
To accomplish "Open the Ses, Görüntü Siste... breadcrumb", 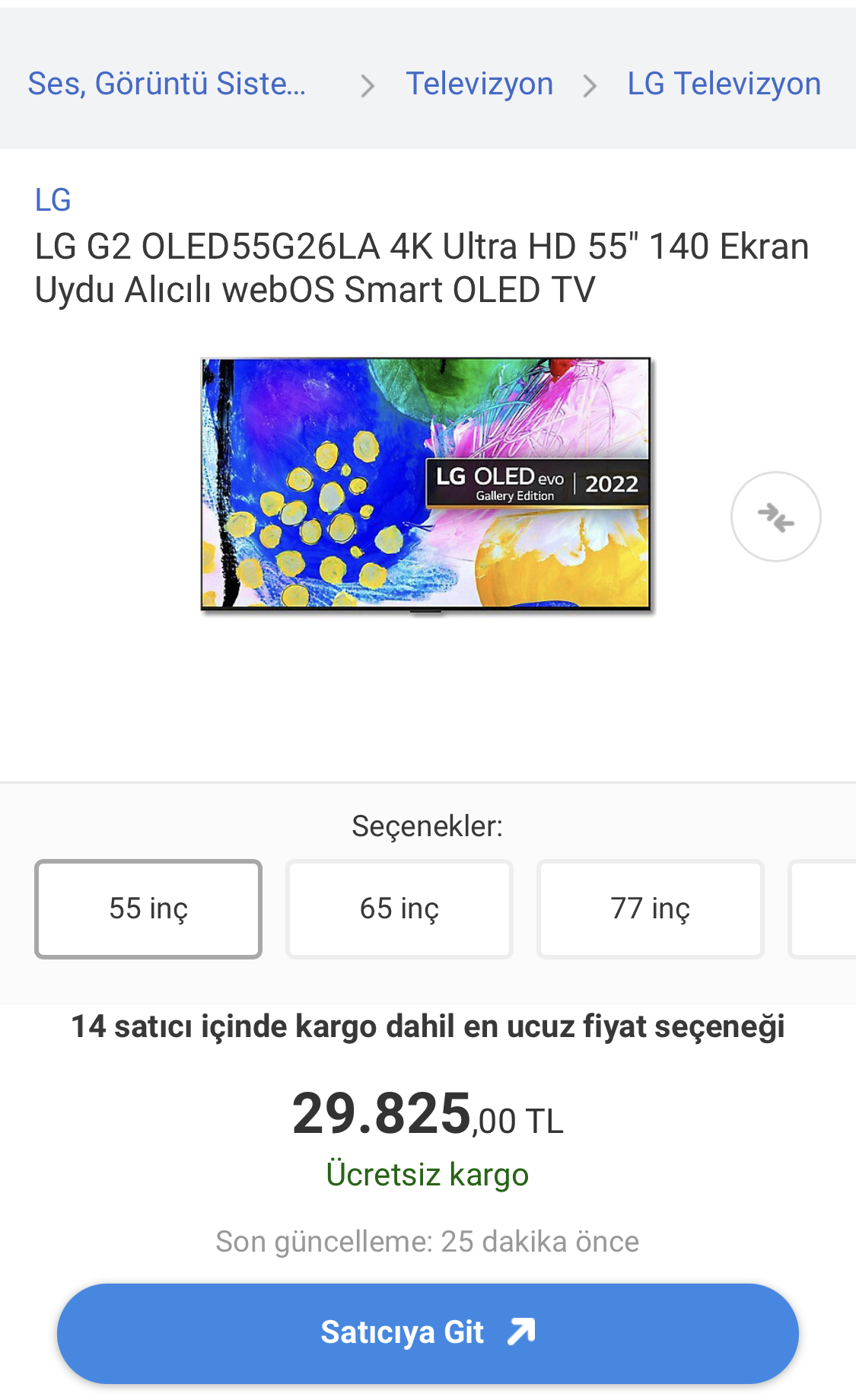I will (167, 84).
